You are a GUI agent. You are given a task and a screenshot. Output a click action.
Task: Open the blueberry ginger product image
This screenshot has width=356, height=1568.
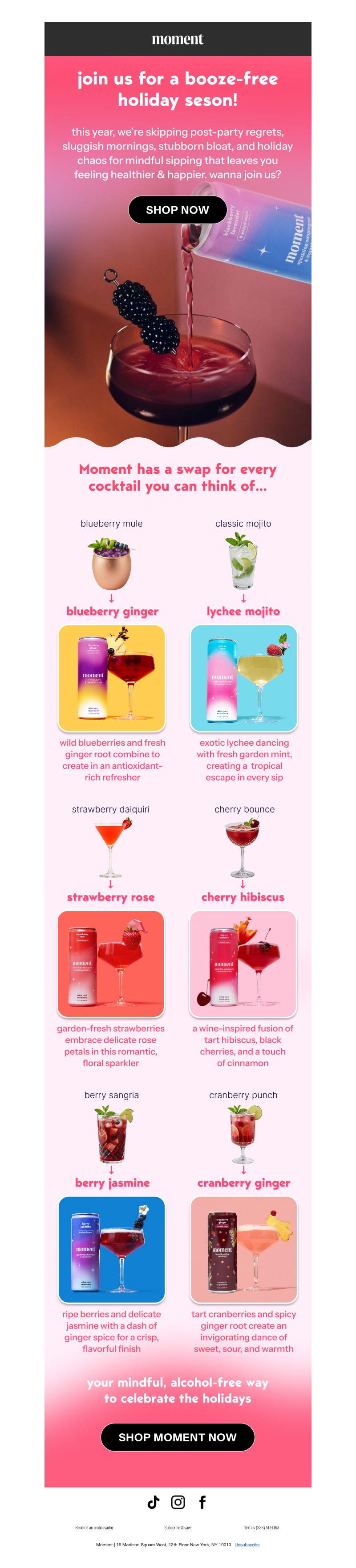point(112,678)
